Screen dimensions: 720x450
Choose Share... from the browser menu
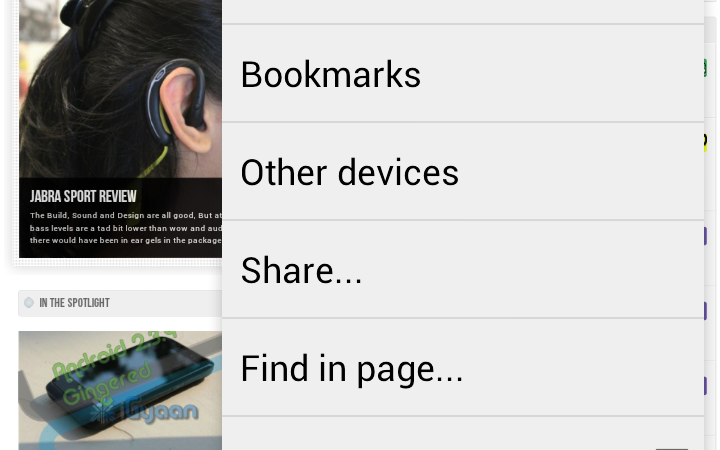(462, 270)
